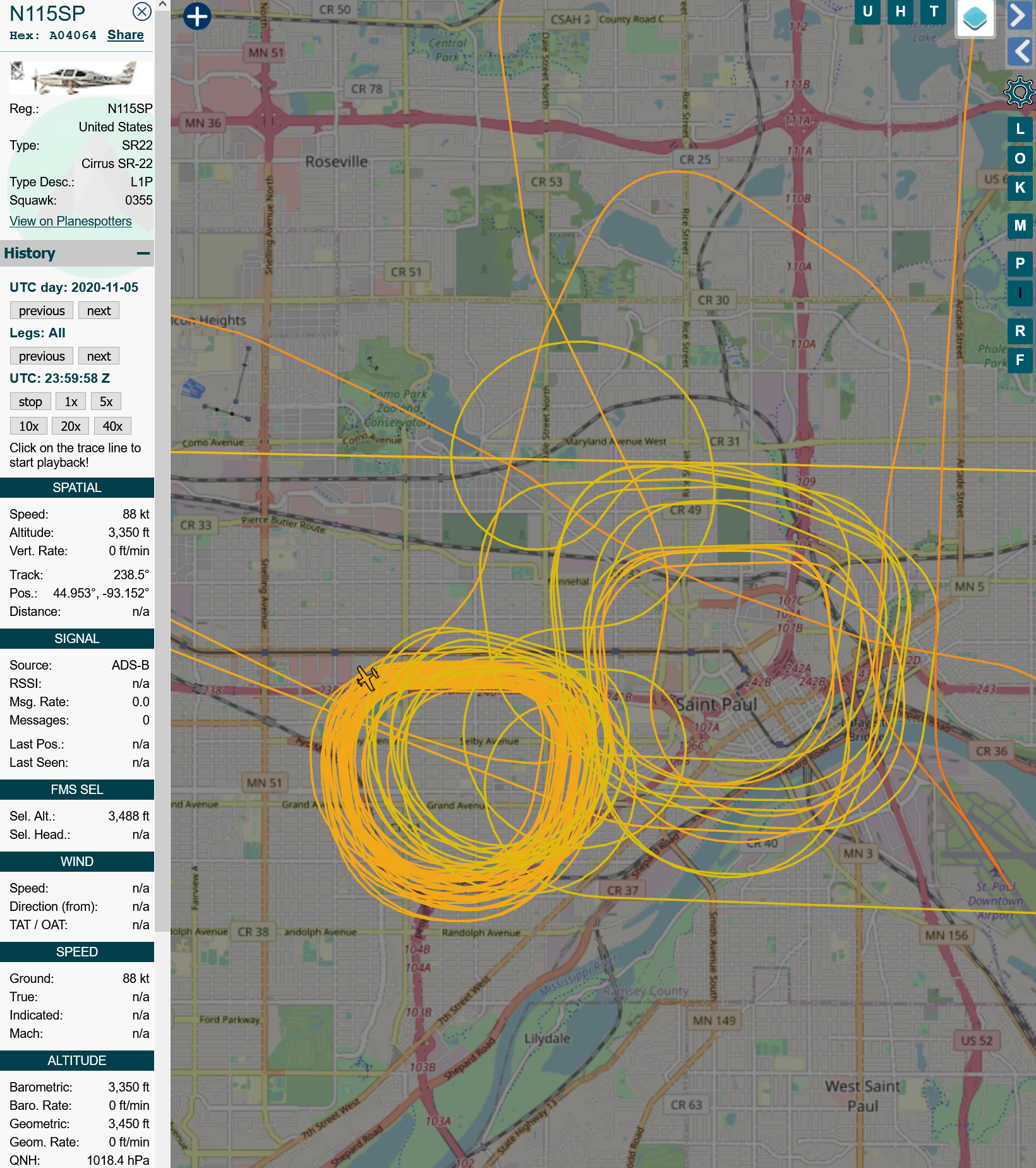
Task: Open View on Planespotters link
Action: coord(71,221)
